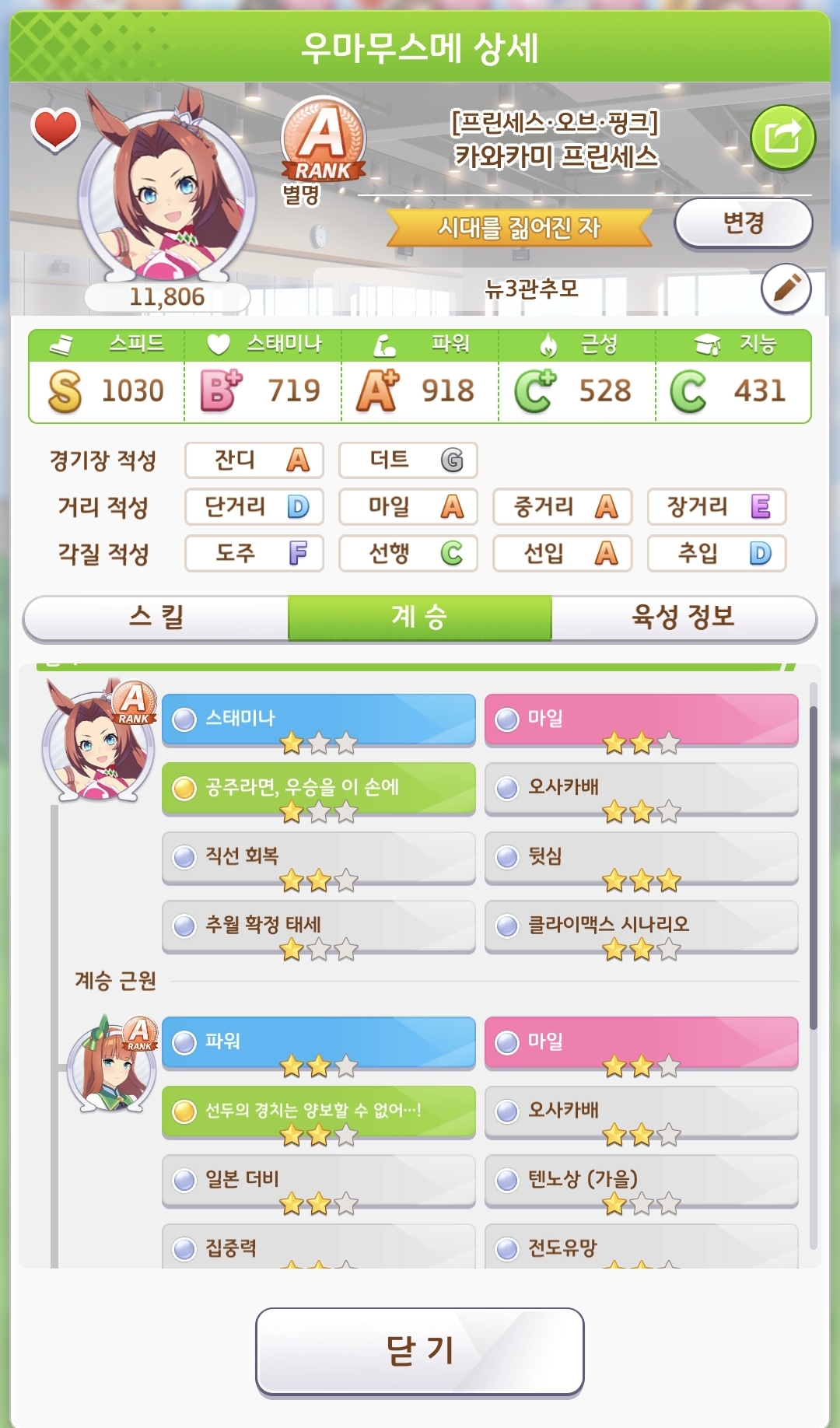View the blue 스태미나 factor details
This screenshot has height=1428, width=840.
coord(318,719)
